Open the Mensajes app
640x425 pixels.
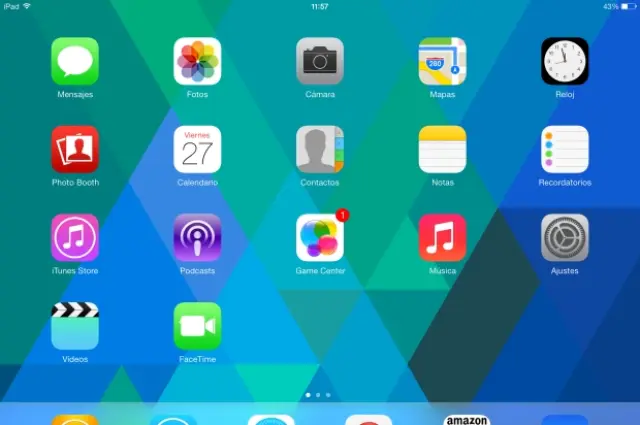click(75, 61)
